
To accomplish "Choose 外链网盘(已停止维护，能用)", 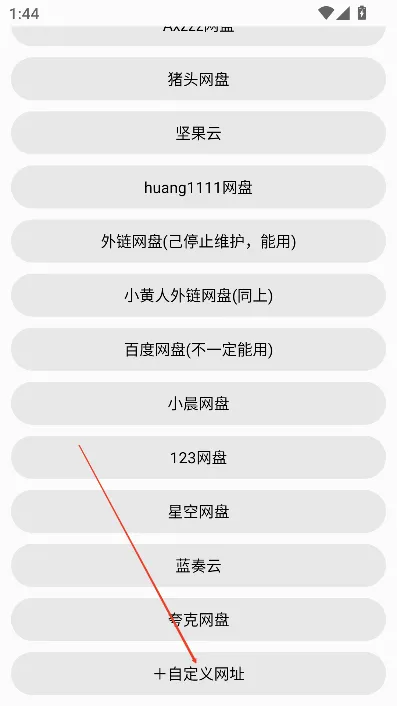I will click(x=198, y=241).
